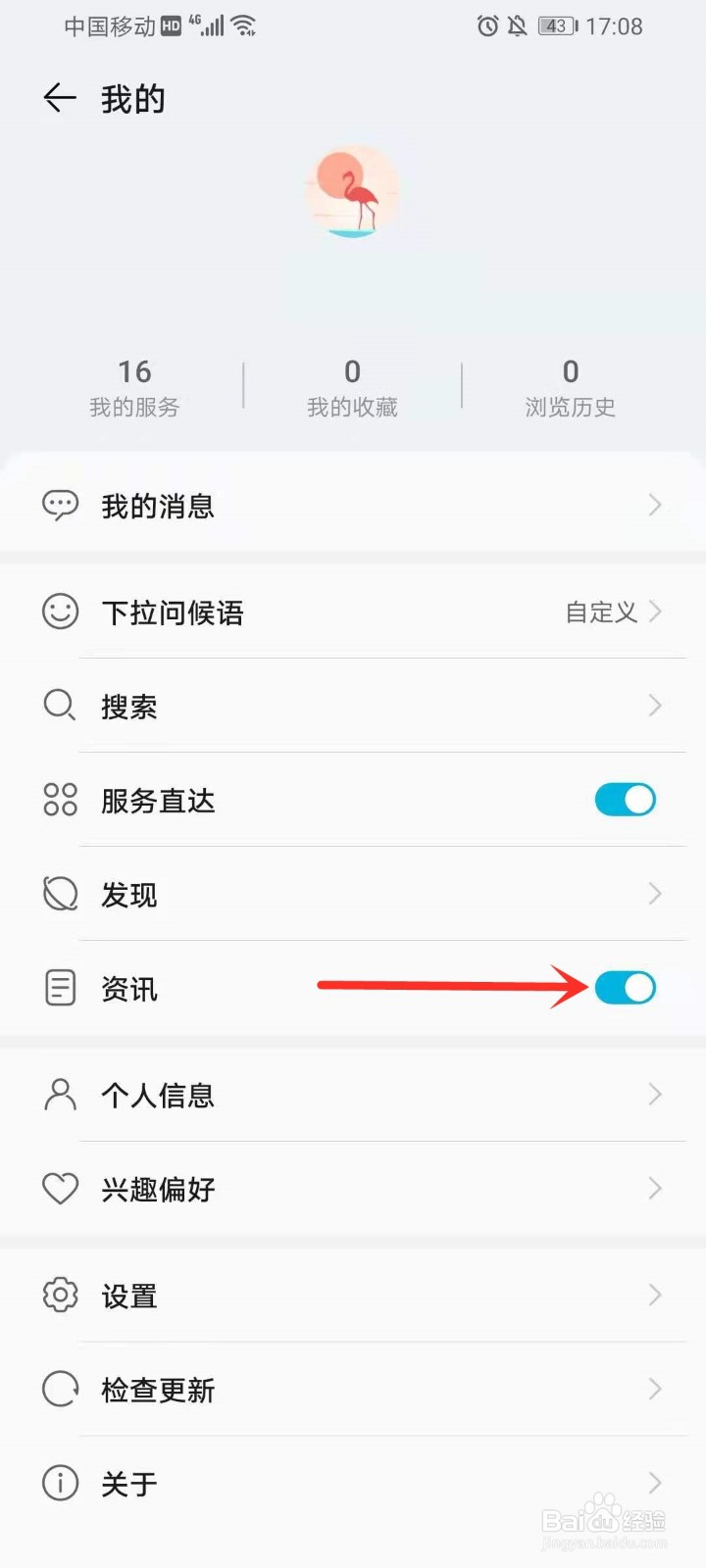Image resolution: width=706 pixels, height=1568 pixels.
Task: Toggle the 服务直达 switch off
Action: pyautogui.click(x=626, y=800)
